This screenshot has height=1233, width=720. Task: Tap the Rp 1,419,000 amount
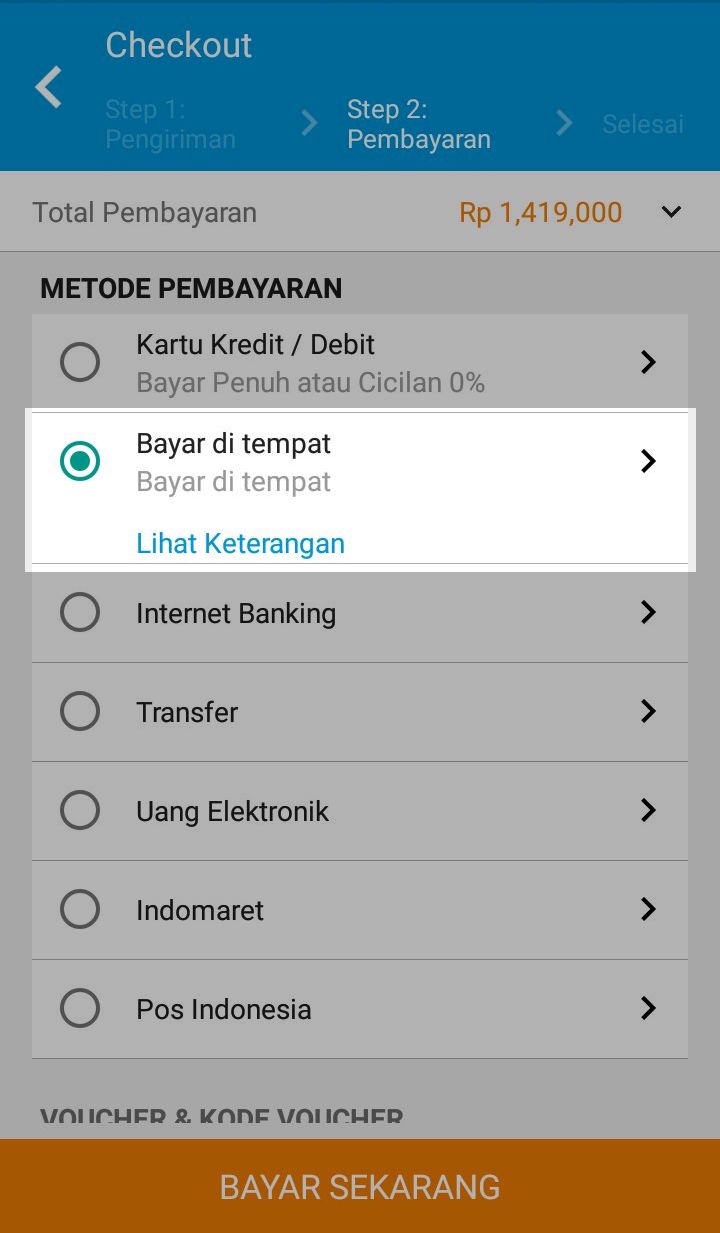point(540,211)
